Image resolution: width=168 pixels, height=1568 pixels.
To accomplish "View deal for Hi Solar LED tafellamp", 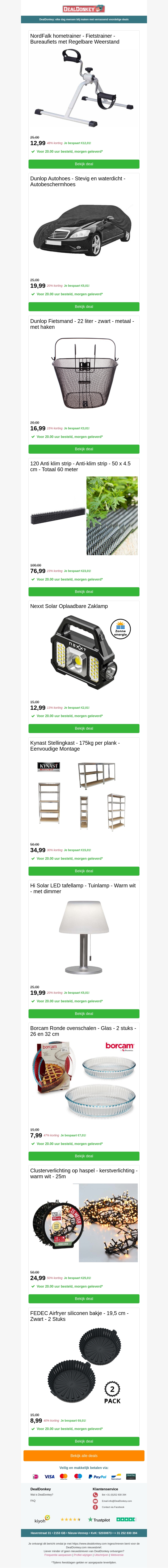I will click(84, 1013).
